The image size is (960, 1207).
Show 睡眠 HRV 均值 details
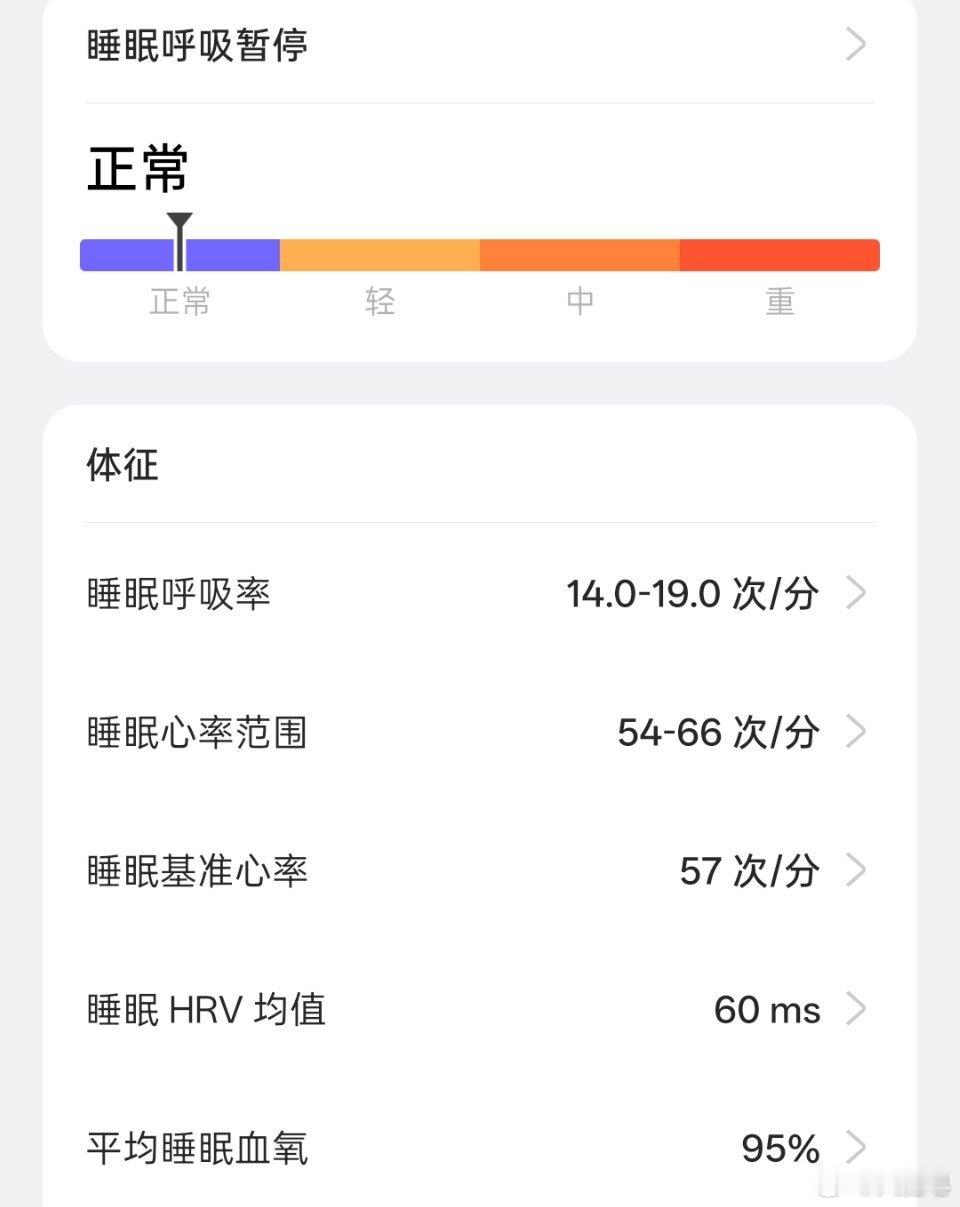point(478,1010)
